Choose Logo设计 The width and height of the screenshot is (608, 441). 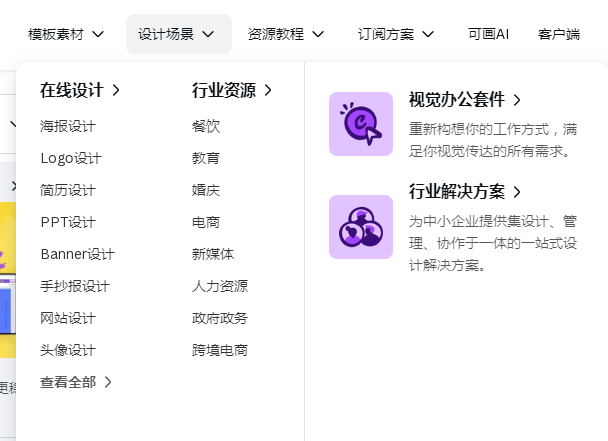click(x=71, y=158)
